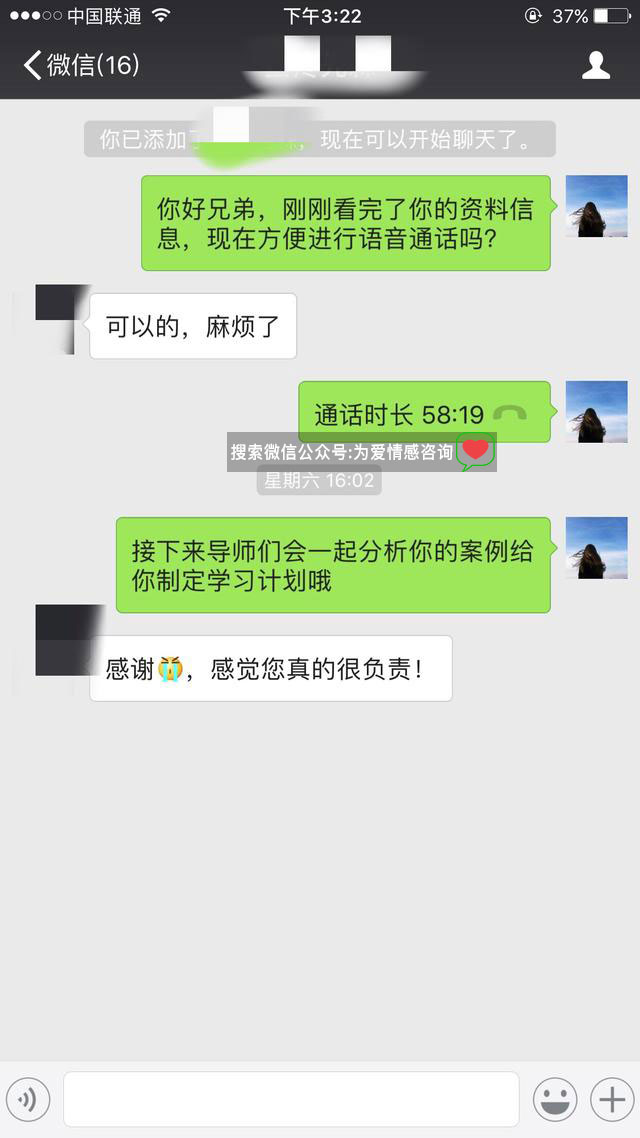Tap the 通话时长 58:19 call record
640x1138 pixels.
pyautogui.click(x=424, y=413)
